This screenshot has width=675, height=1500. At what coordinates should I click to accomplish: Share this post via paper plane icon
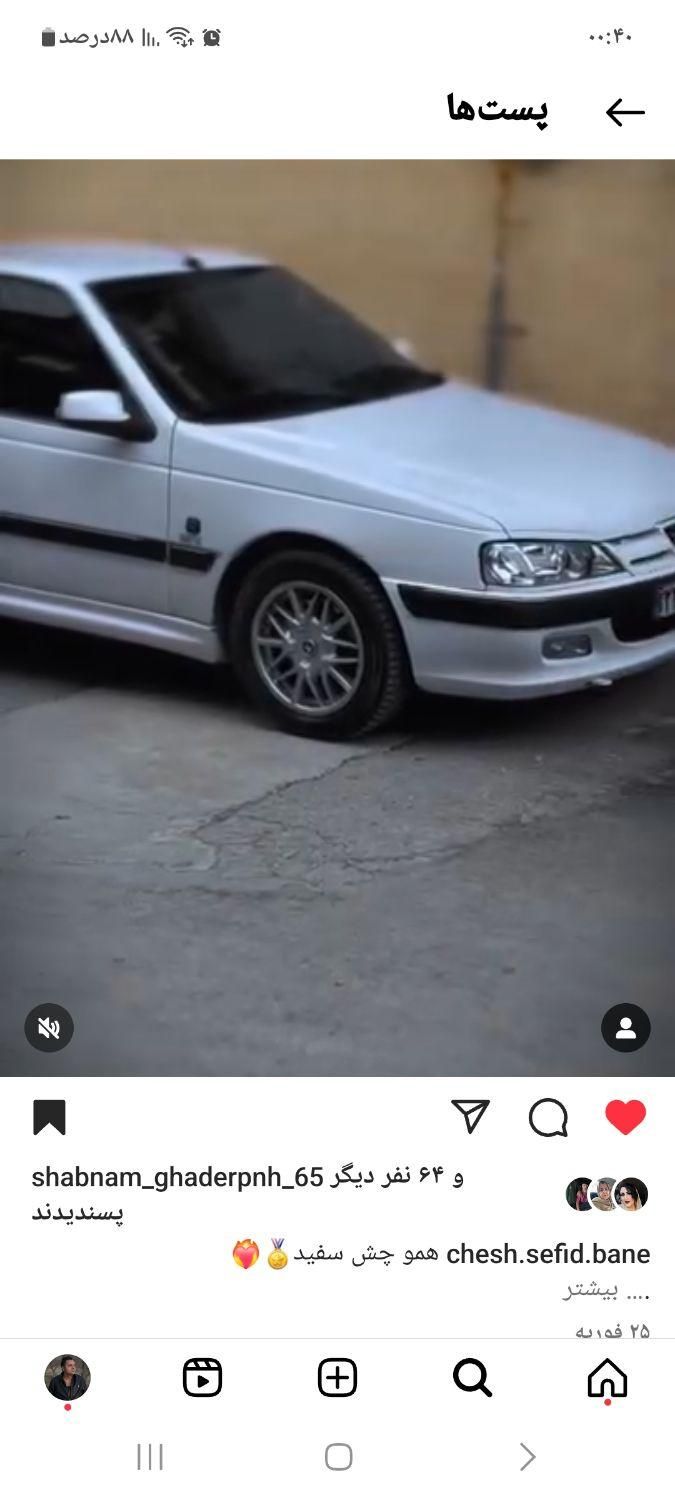(x=470, y=1116)
